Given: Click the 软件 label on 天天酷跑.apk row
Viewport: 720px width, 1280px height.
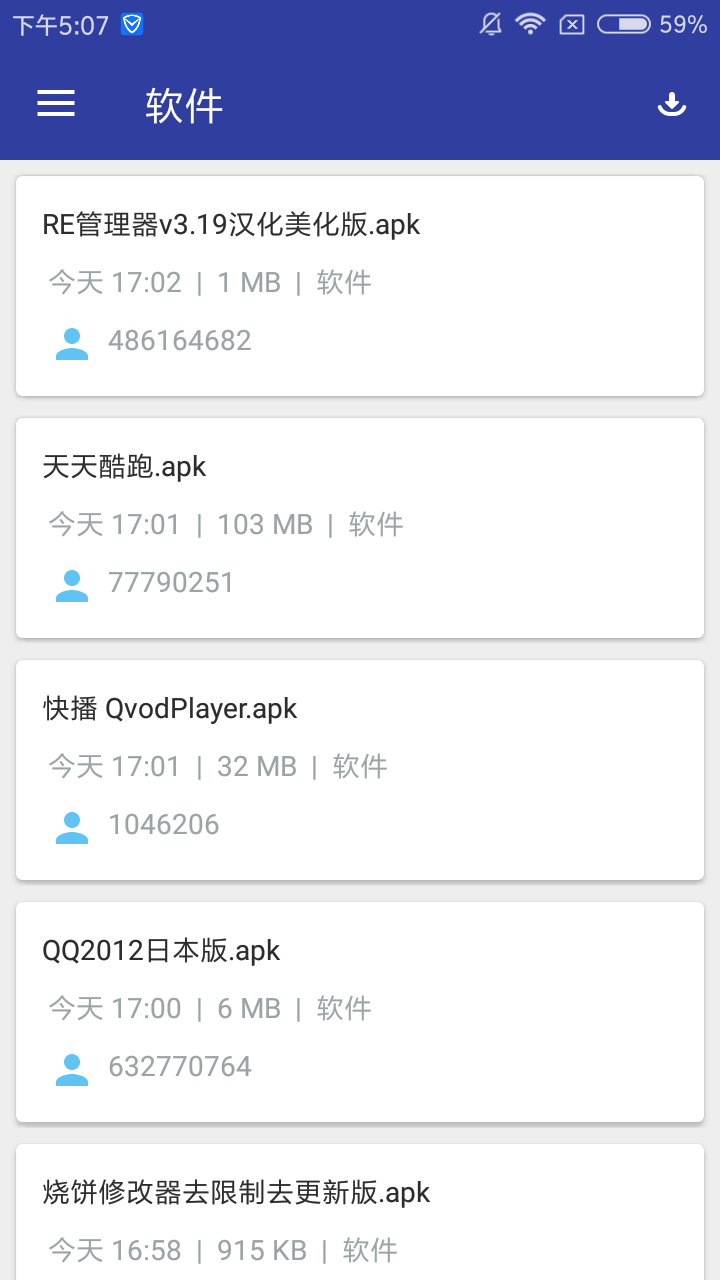Looking at the screenshot, I should tap(375, 524).
